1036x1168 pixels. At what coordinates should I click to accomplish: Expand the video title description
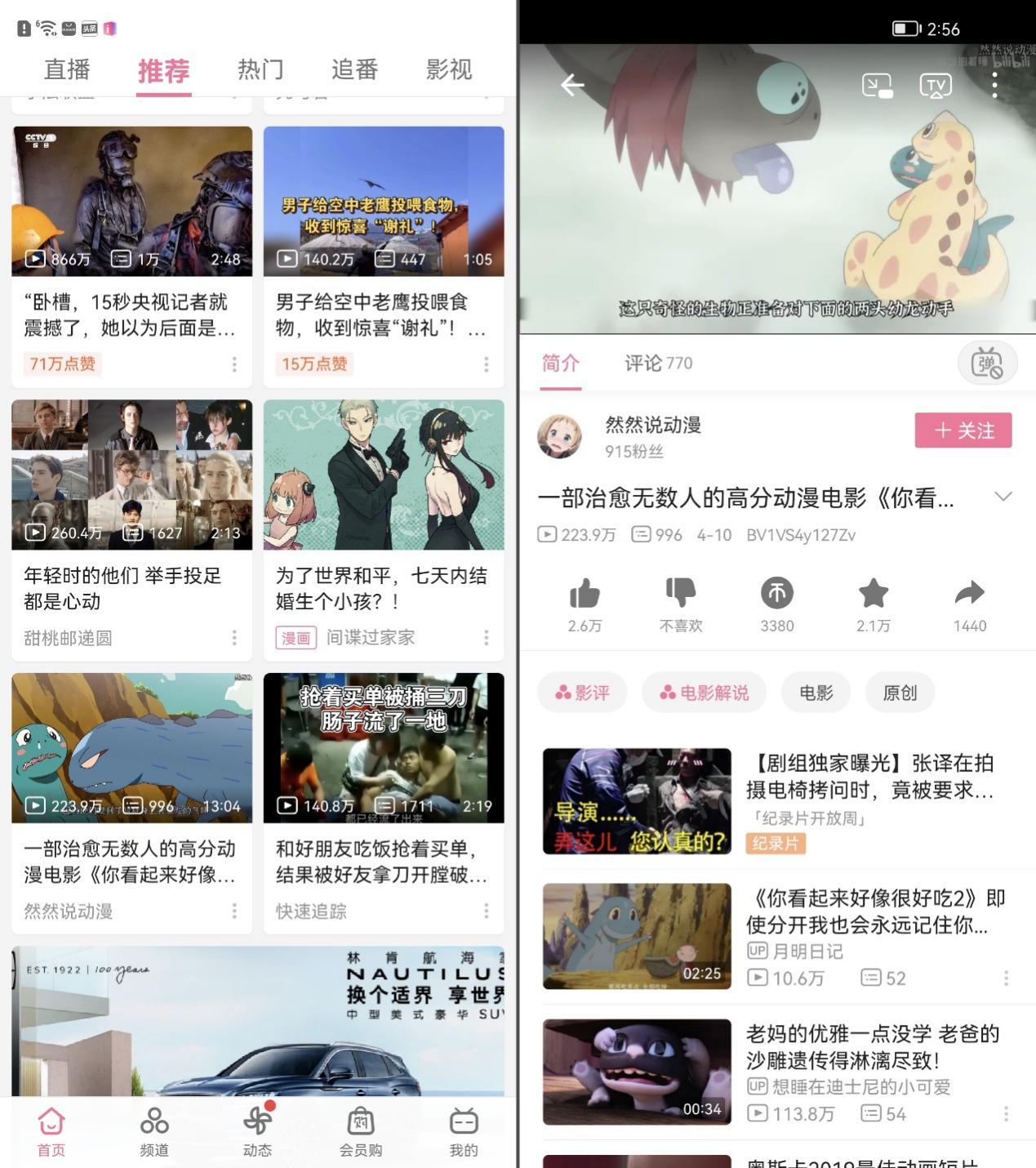click(1003, 497)
